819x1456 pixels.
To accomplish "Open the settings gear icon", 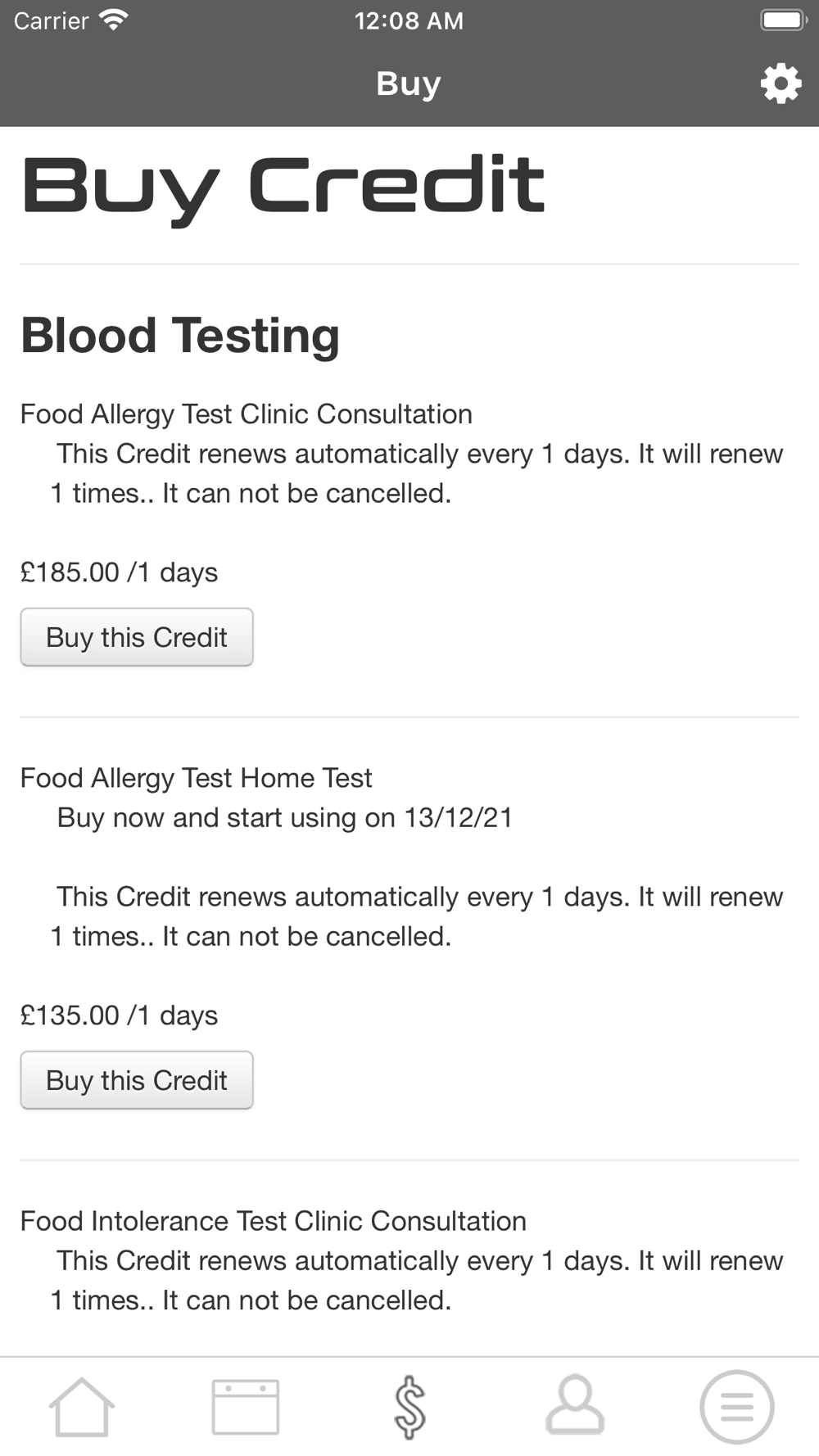I will coord(781,84).
